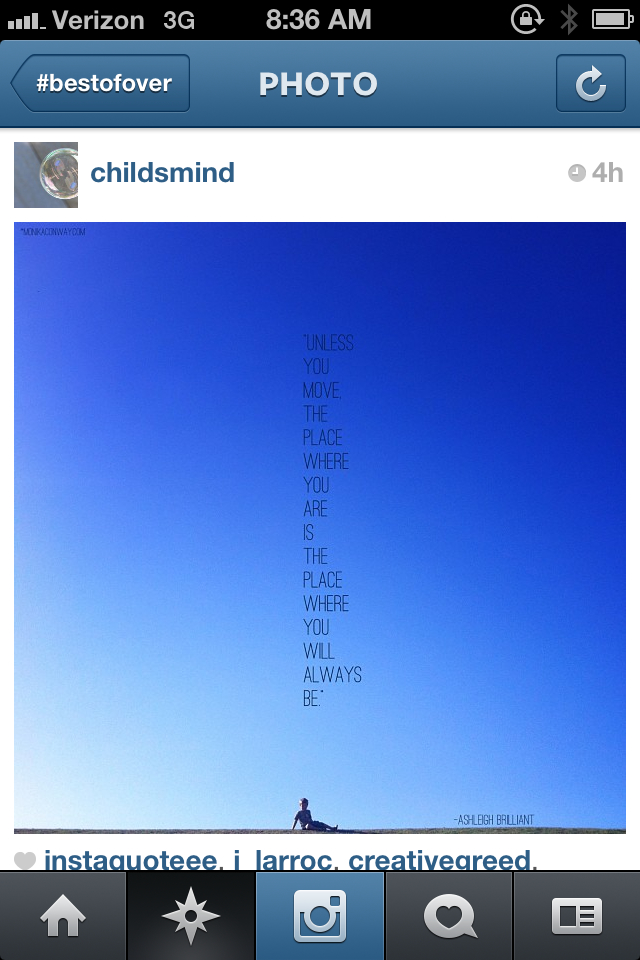Image resolution: width=640 pixels, height=960 pixels.
Task: Open the camera tab
Action: click(x=320, y=916)
